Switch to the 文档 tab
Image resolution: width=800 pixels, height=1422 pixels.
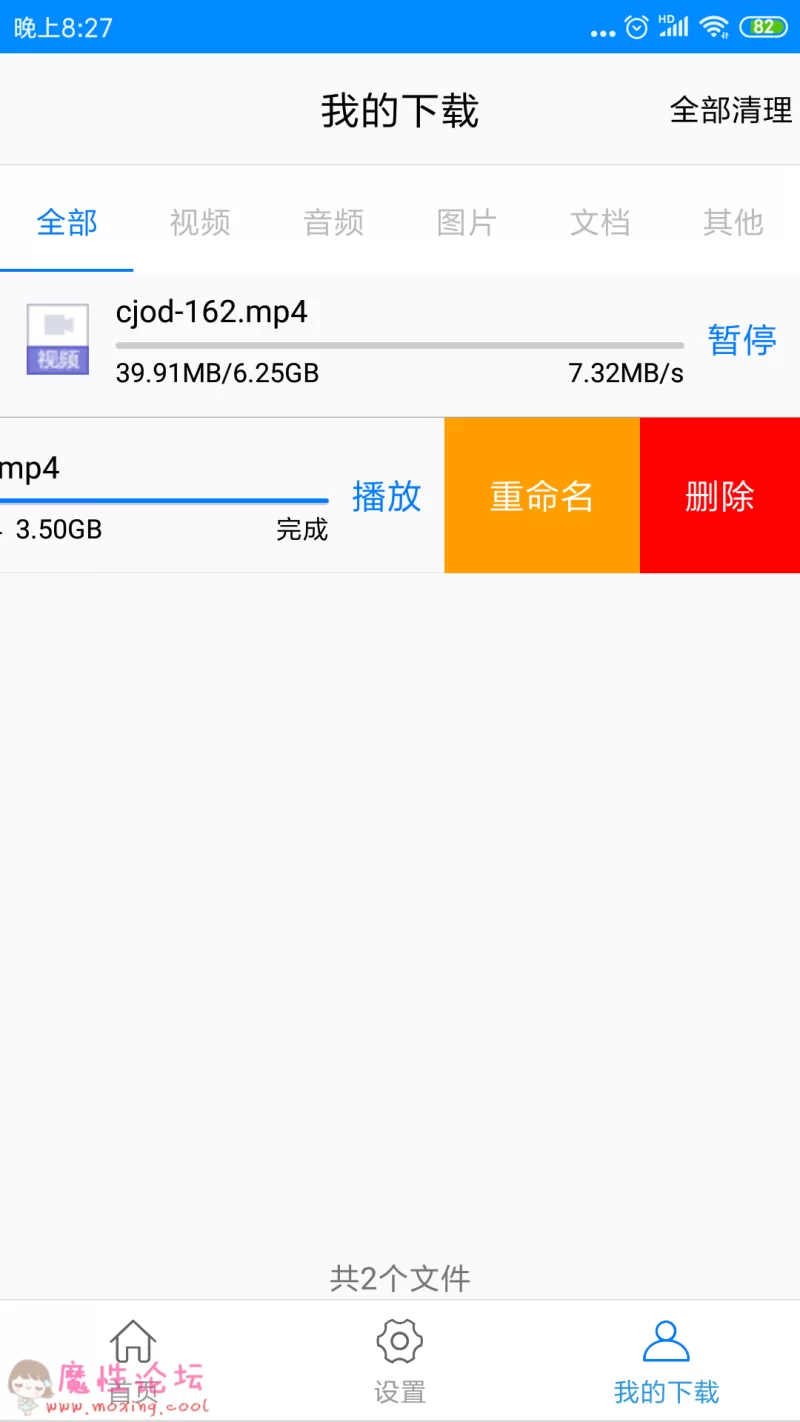[x=600, y=221]
